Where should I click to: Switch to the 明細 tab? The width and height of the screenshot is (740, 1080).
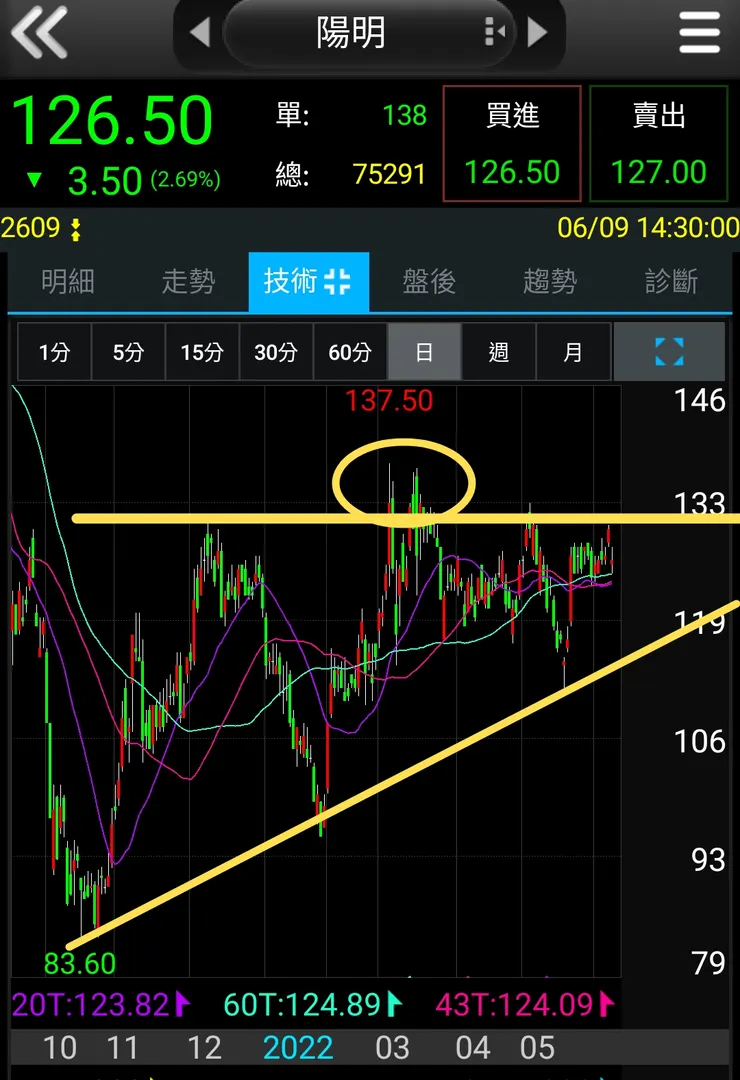coord(68,282)
